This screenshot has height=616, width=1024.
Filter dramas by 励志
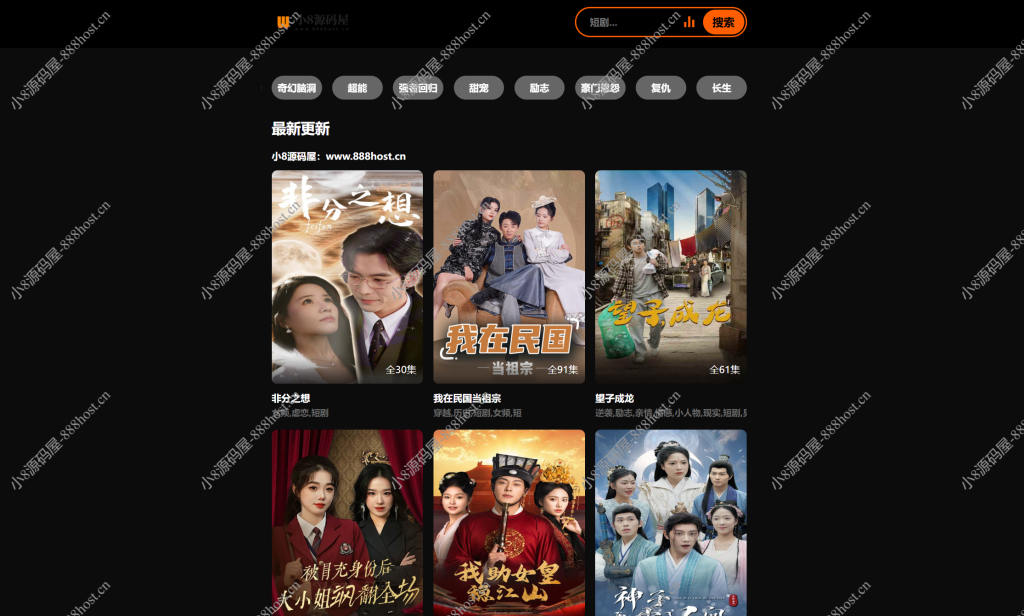(x=539, y=88)
